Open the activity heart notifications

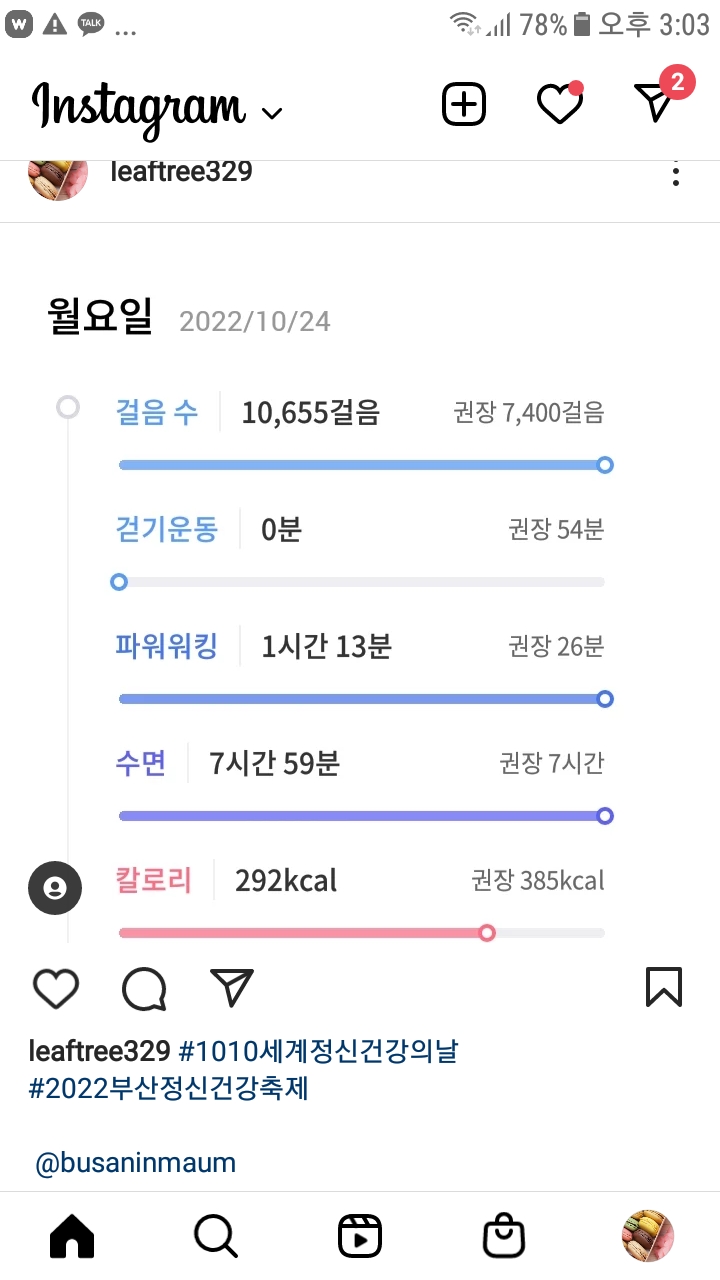point(559,104)
